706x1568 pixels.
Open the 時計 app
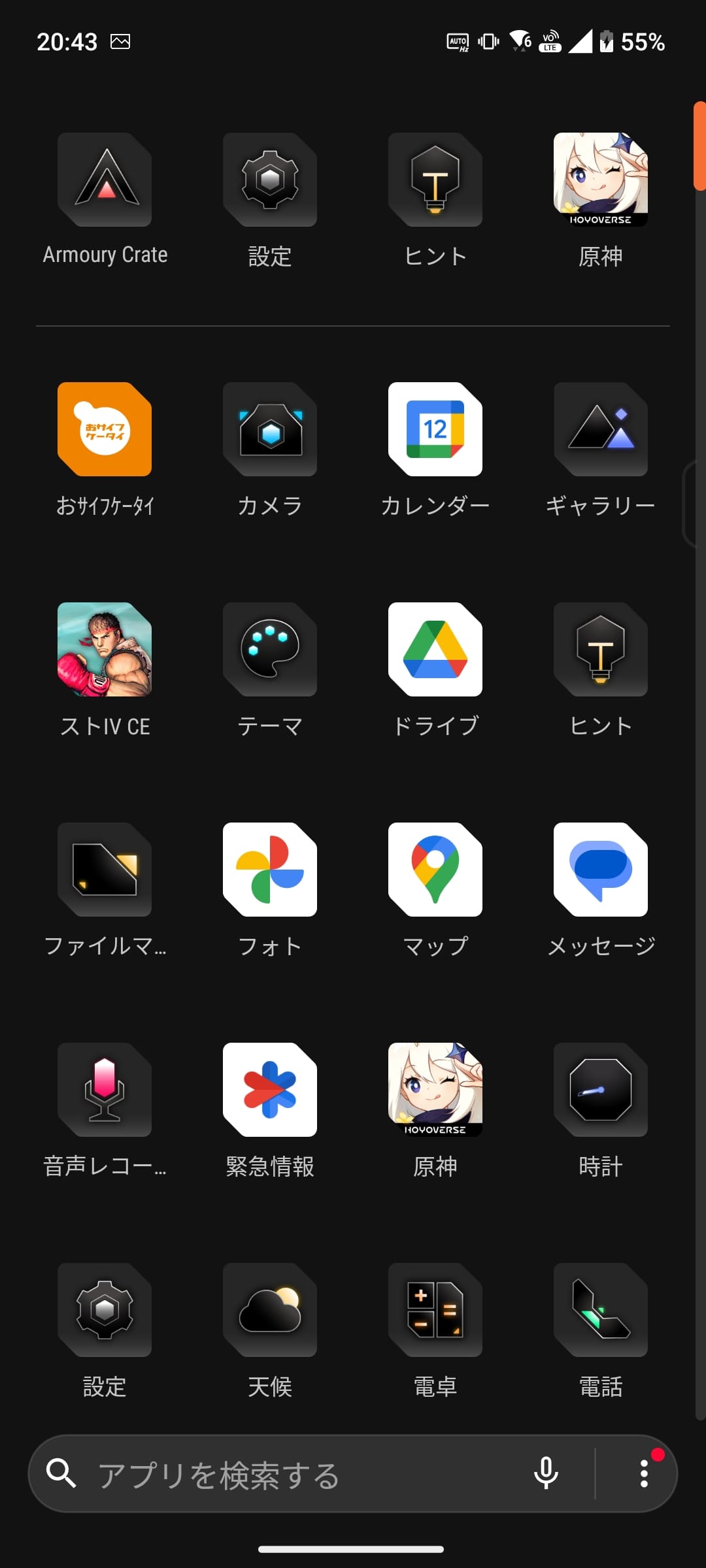[x=601, y=1090]
